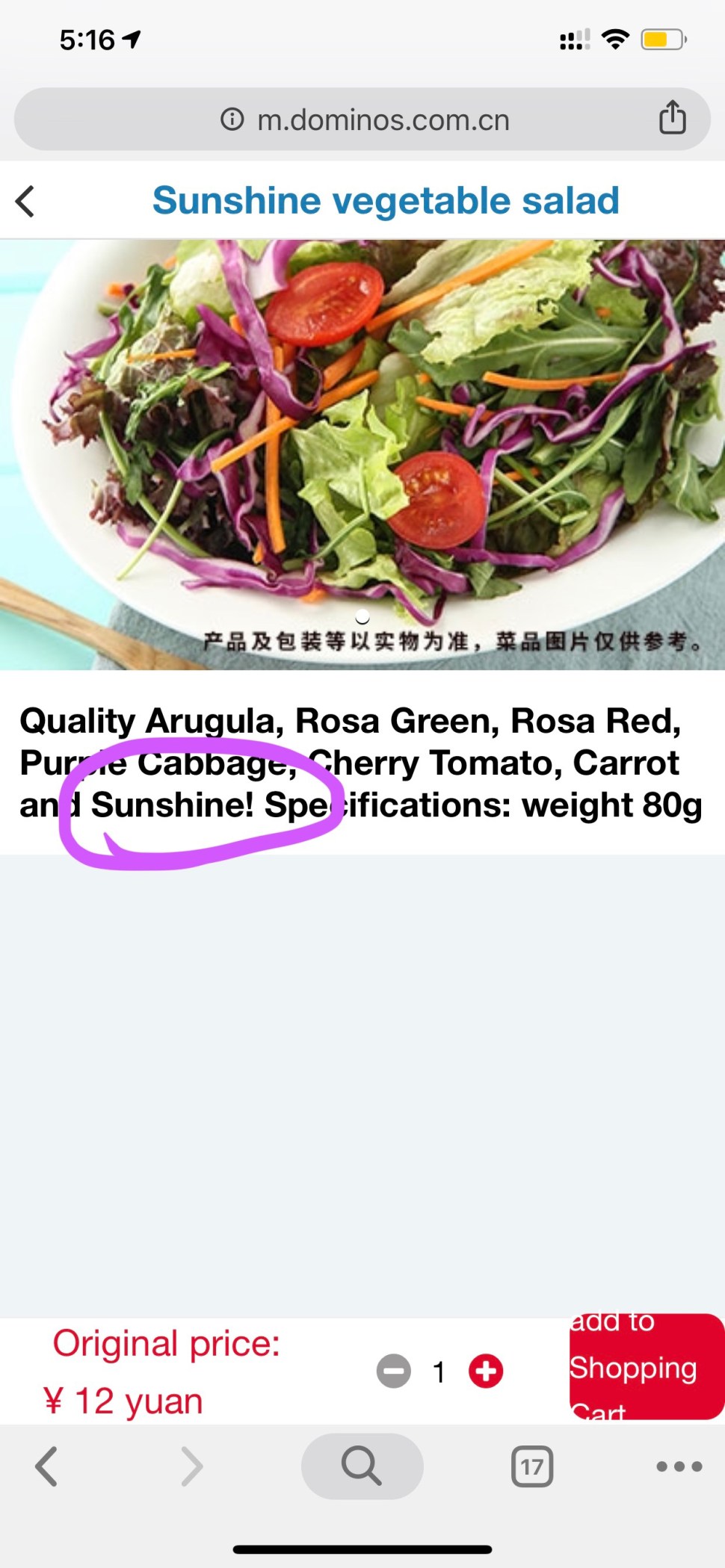View the 17 open browser tabs

531,1466
